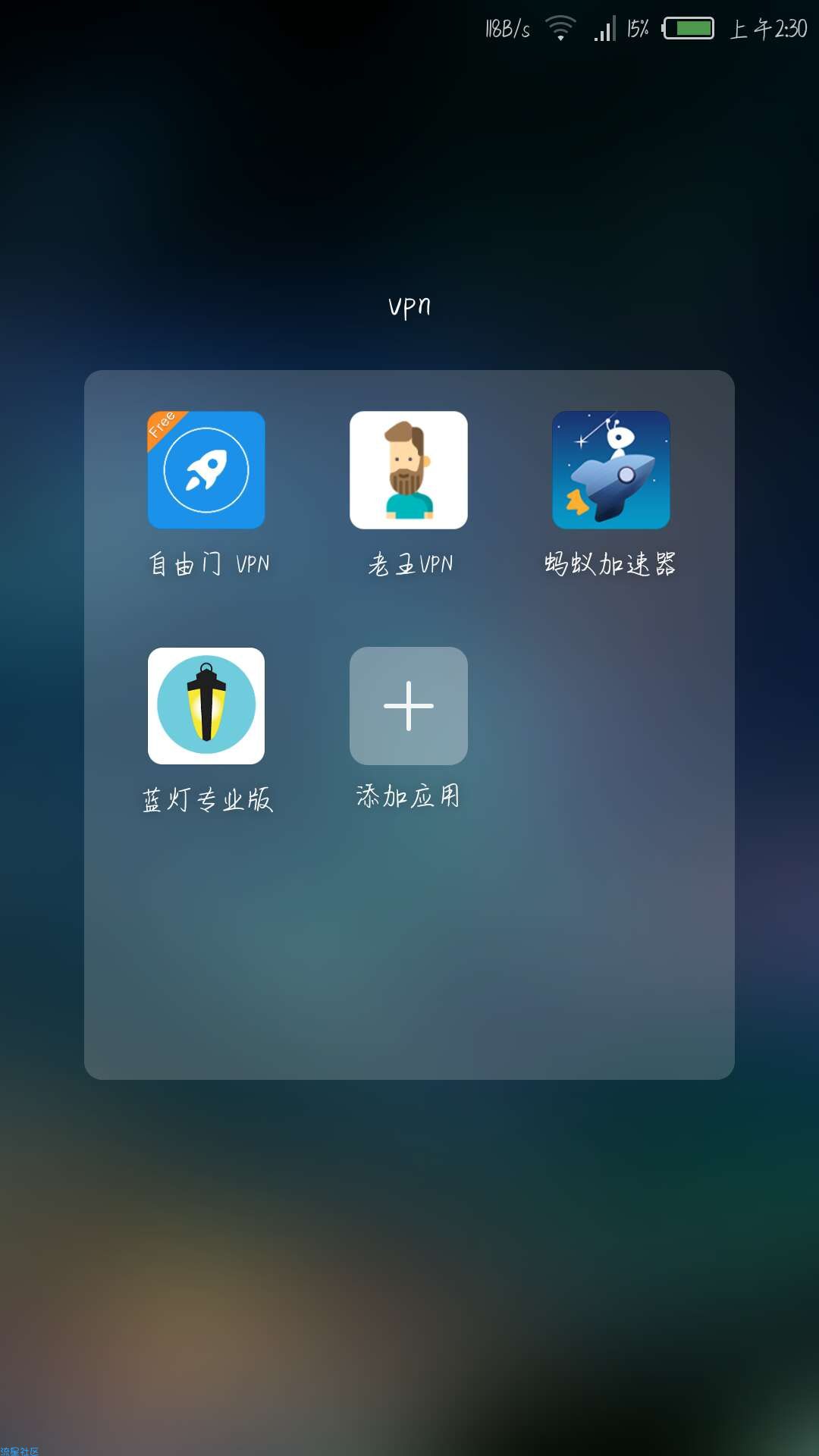The height and width of the screenshot is (1456, 819).
Task: Open the 蚂蚁加速器 app
Action: pos(611,470)
